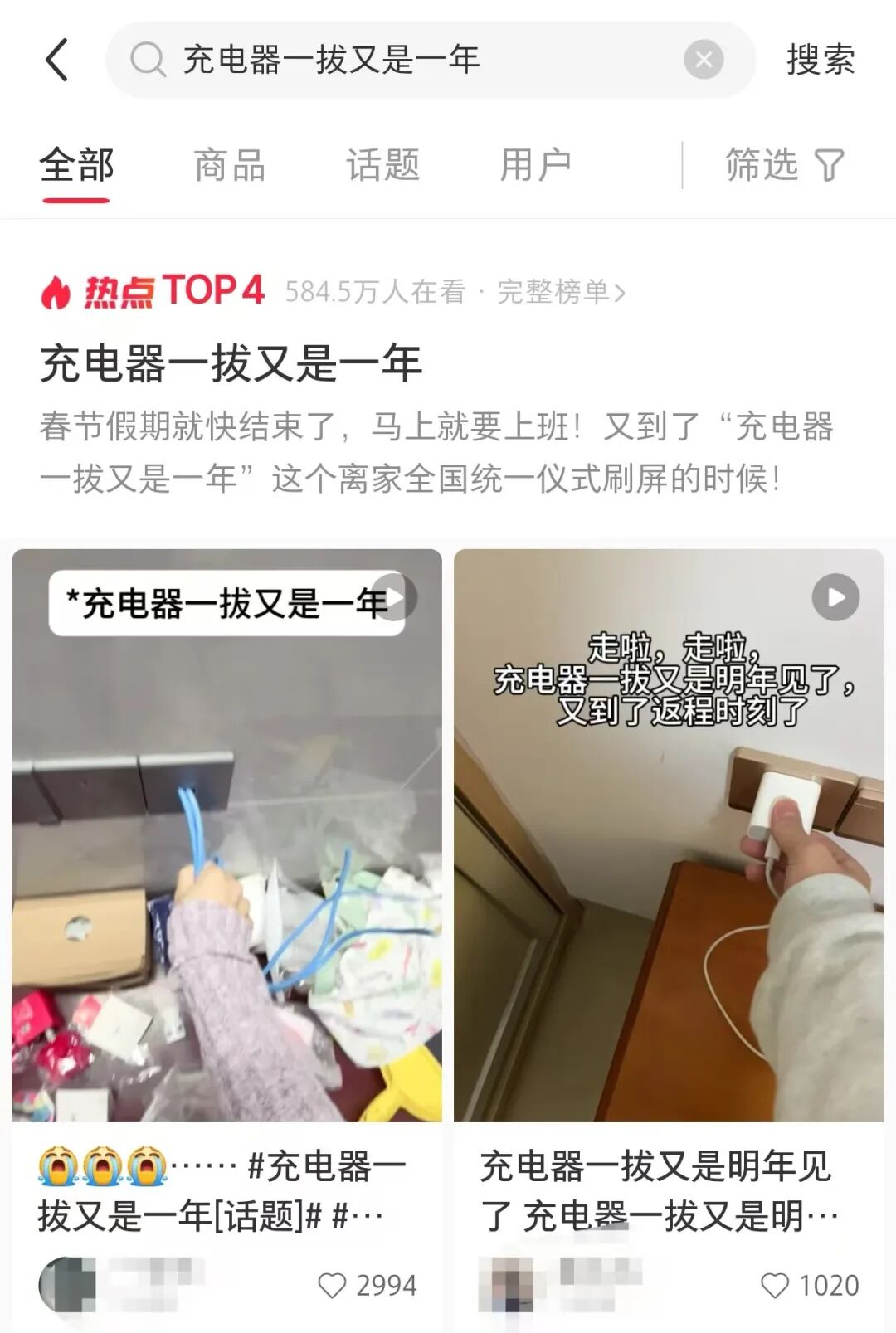The height and width of the screenshot is (1333, 896).
Task: Open the 完整榜单 full ranking link
Action: [x=561, y=292]
